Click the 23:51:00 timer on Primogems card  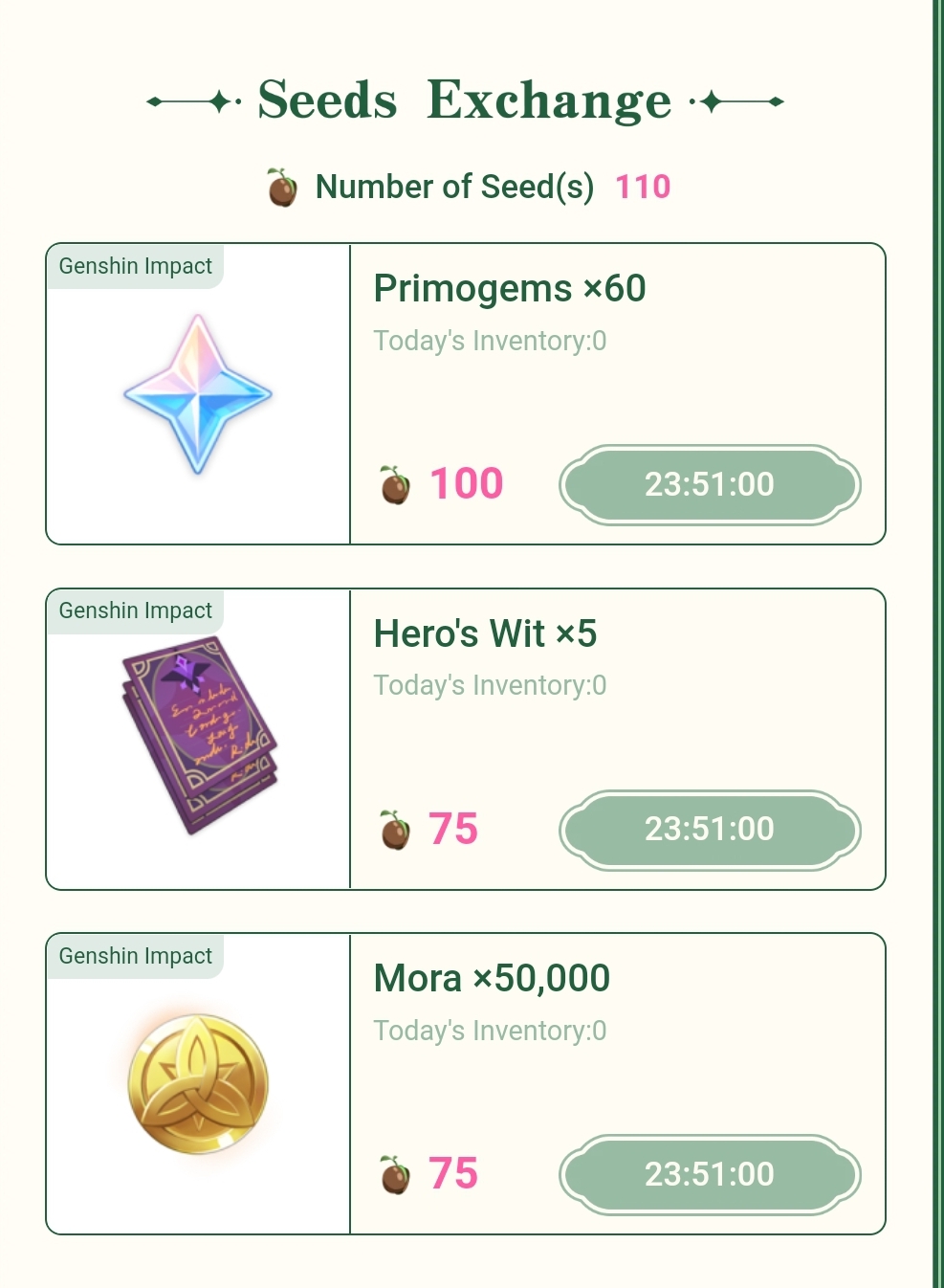point(710,485)
